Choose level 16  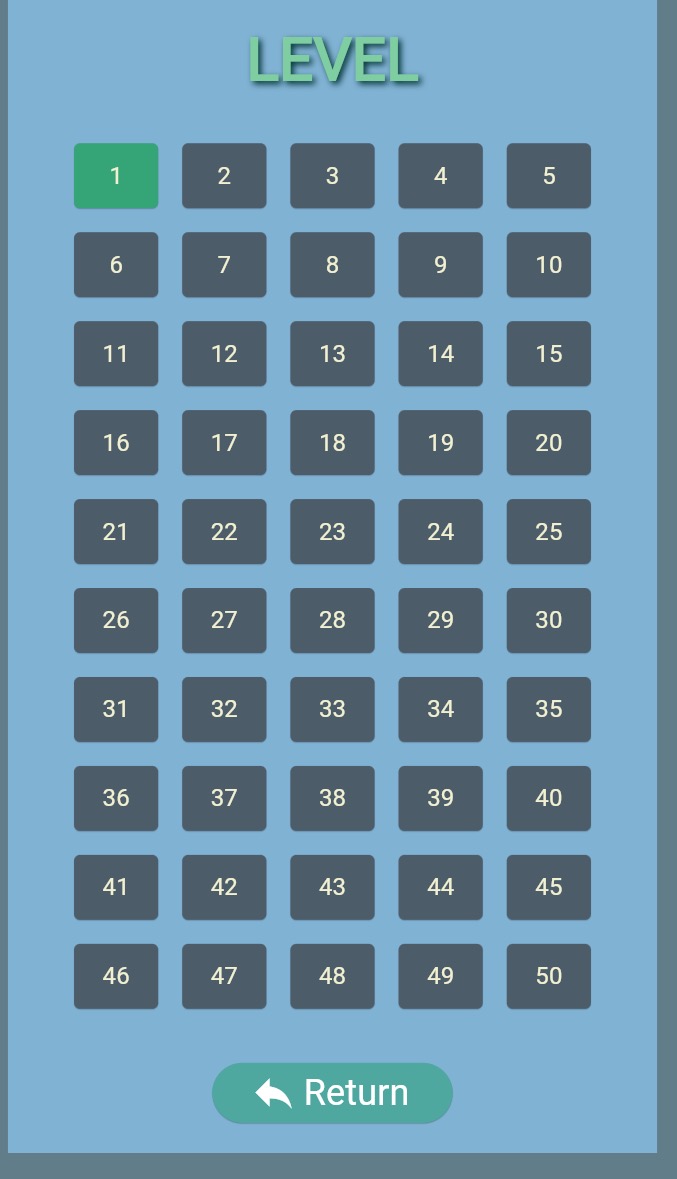(116, 443)
